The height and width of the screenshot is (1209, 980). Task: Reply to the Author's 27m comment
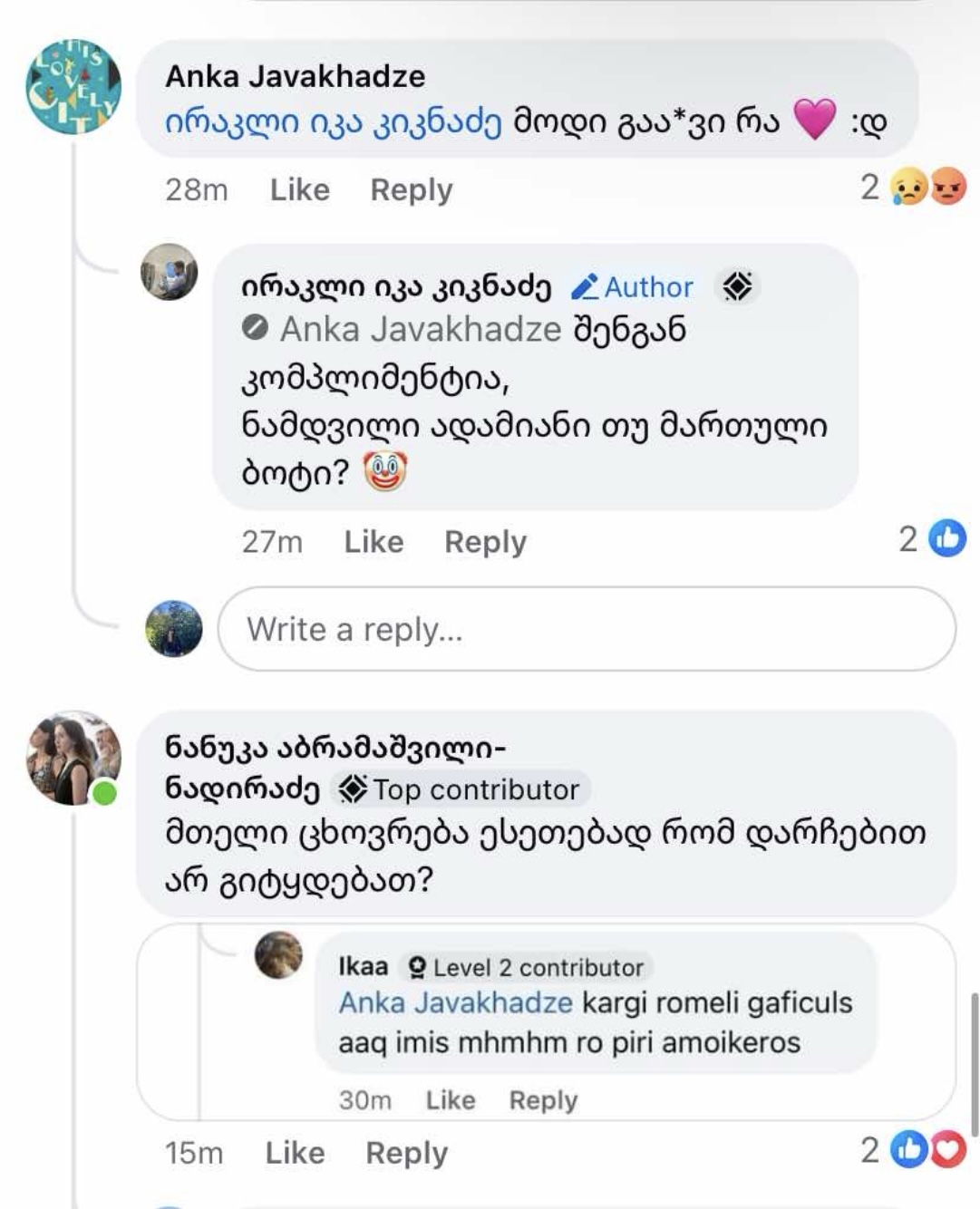[x=485, y=542]
